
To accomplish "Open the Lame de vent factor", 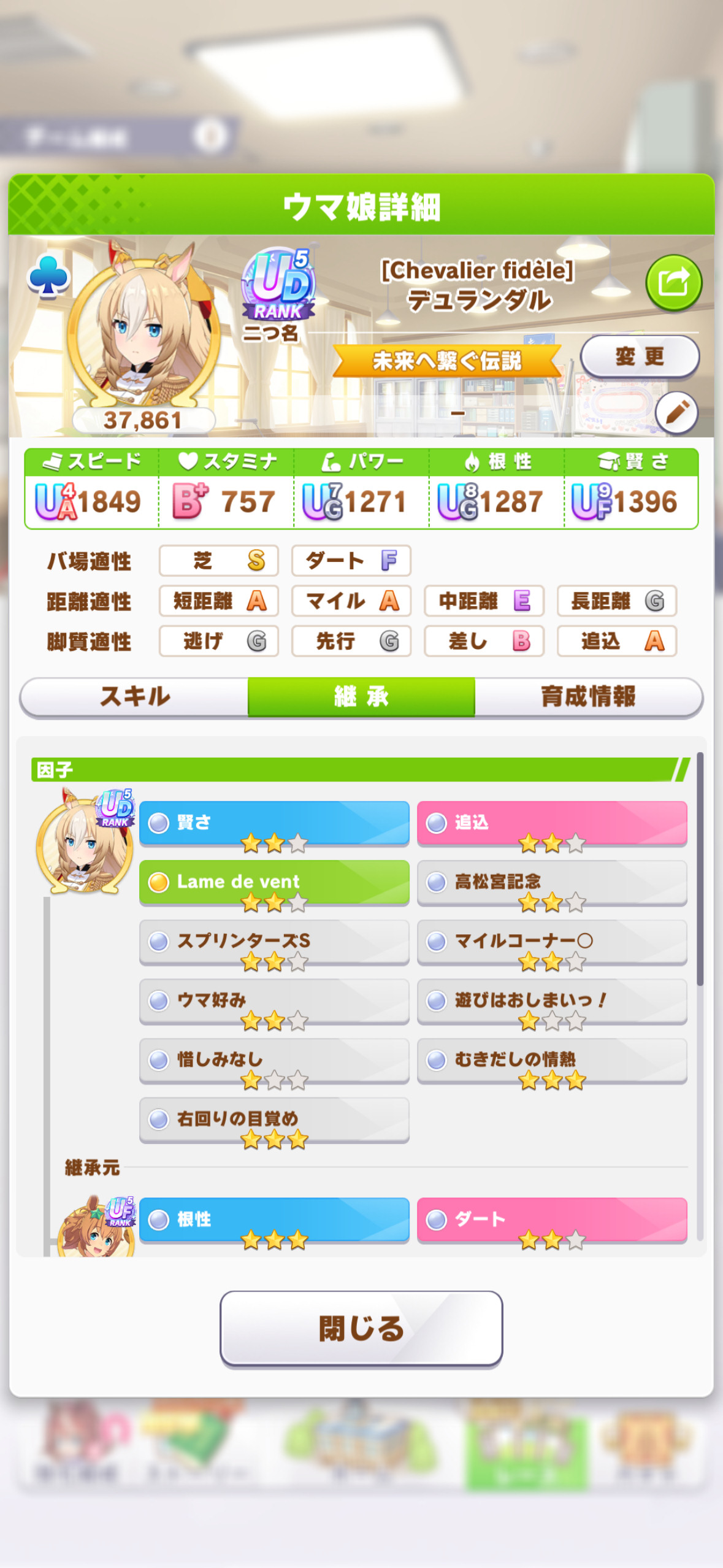I will tap(274, 882).
